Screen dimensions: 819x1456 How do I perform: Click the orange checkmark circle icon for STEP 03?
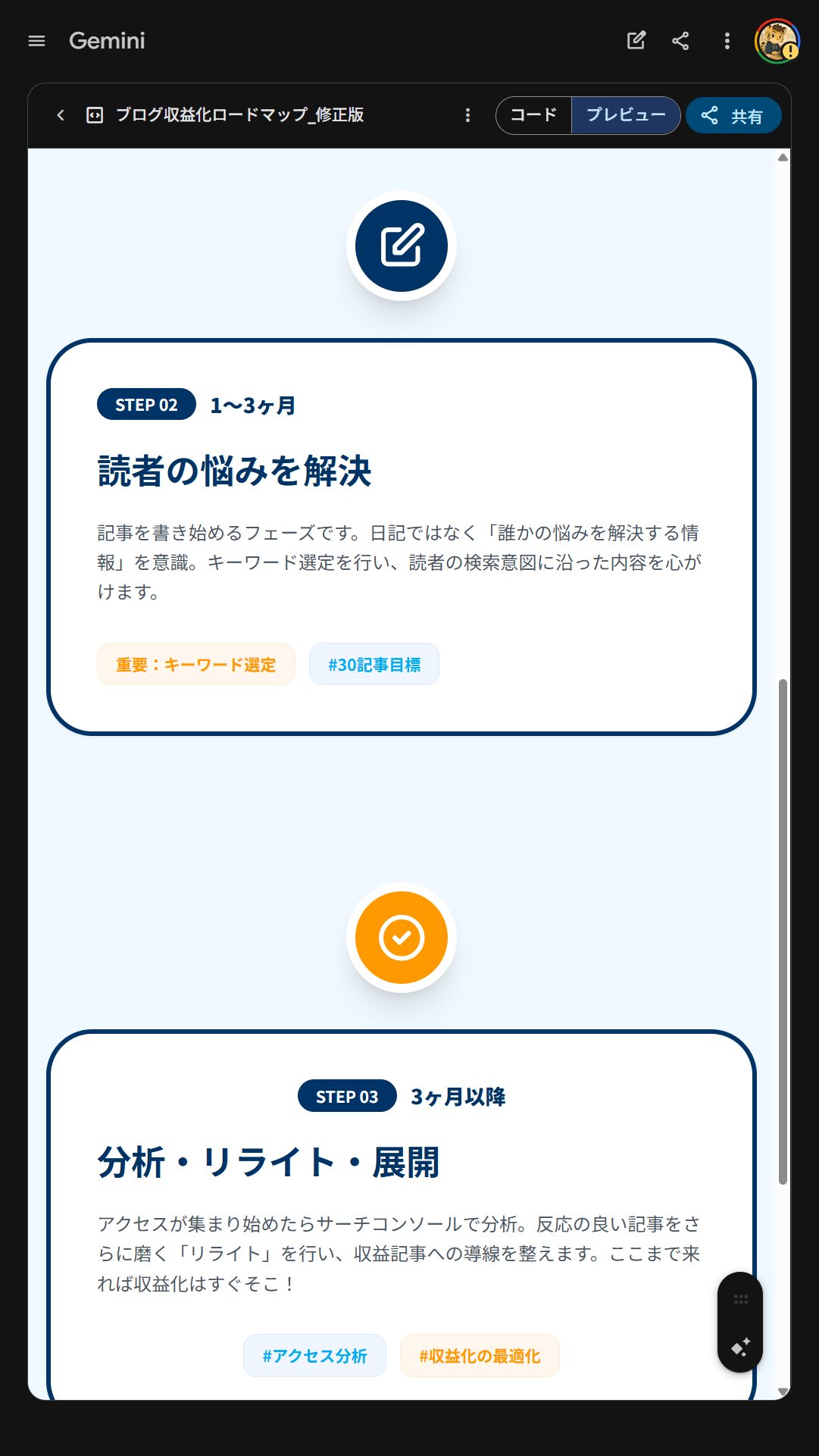click(x=402, y=937)
